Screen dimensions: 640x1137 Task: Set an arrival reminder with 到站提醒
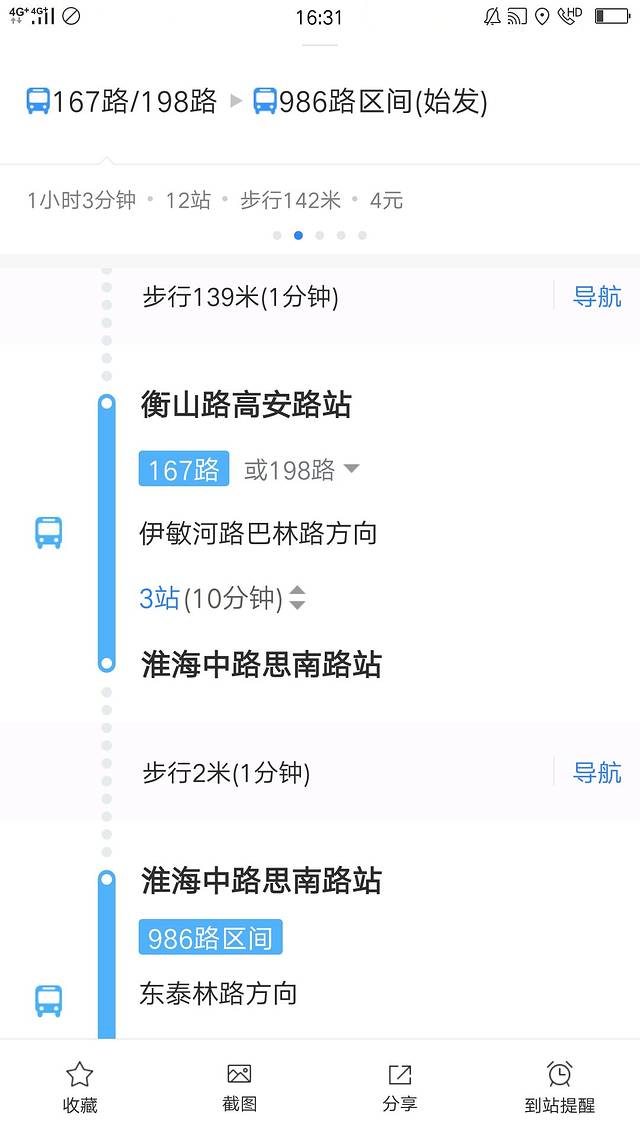coord(559,1087)
